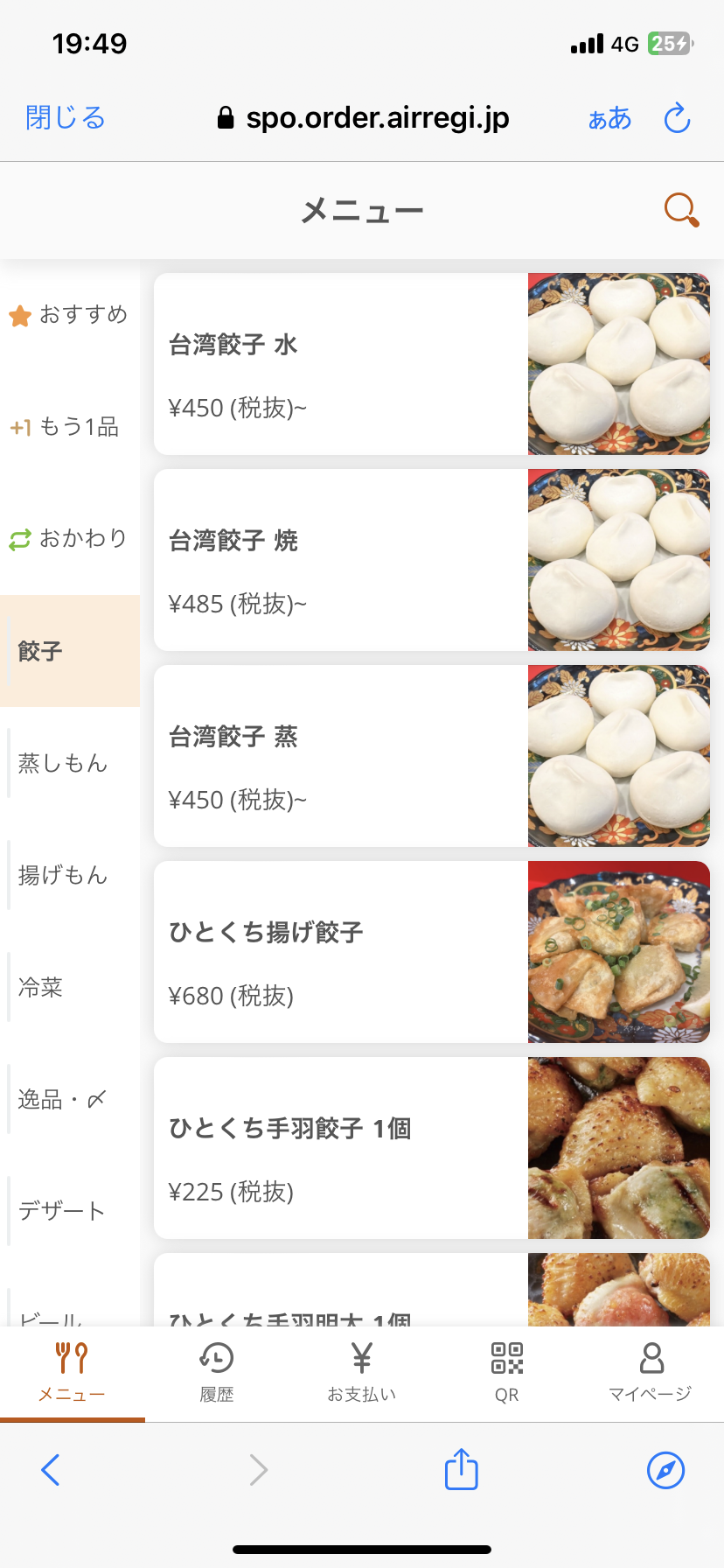Select the もう1品 category
724x1568 pixels.
click(x=70, y=427)
